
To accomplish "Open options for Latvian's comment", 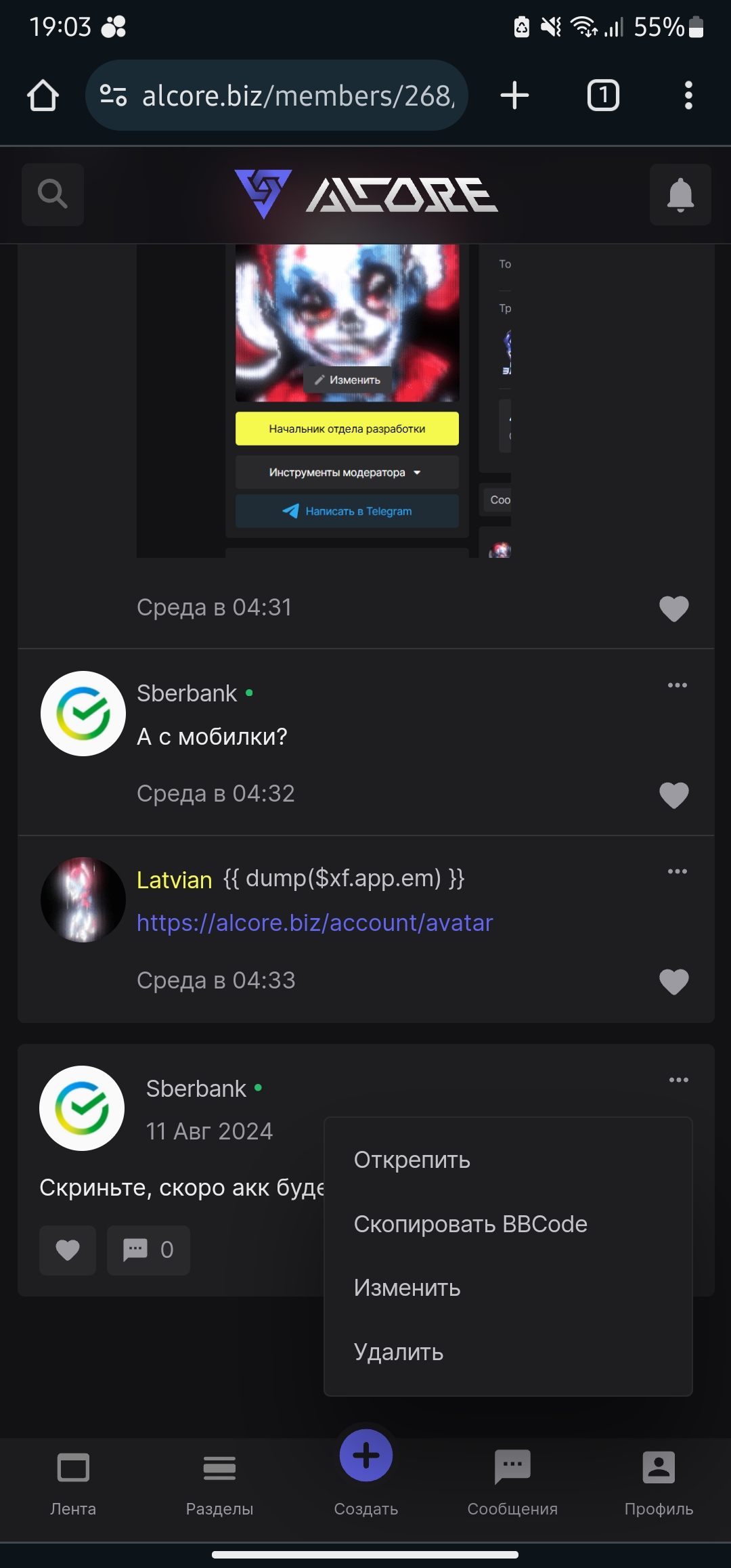I will tap(677, 871).
